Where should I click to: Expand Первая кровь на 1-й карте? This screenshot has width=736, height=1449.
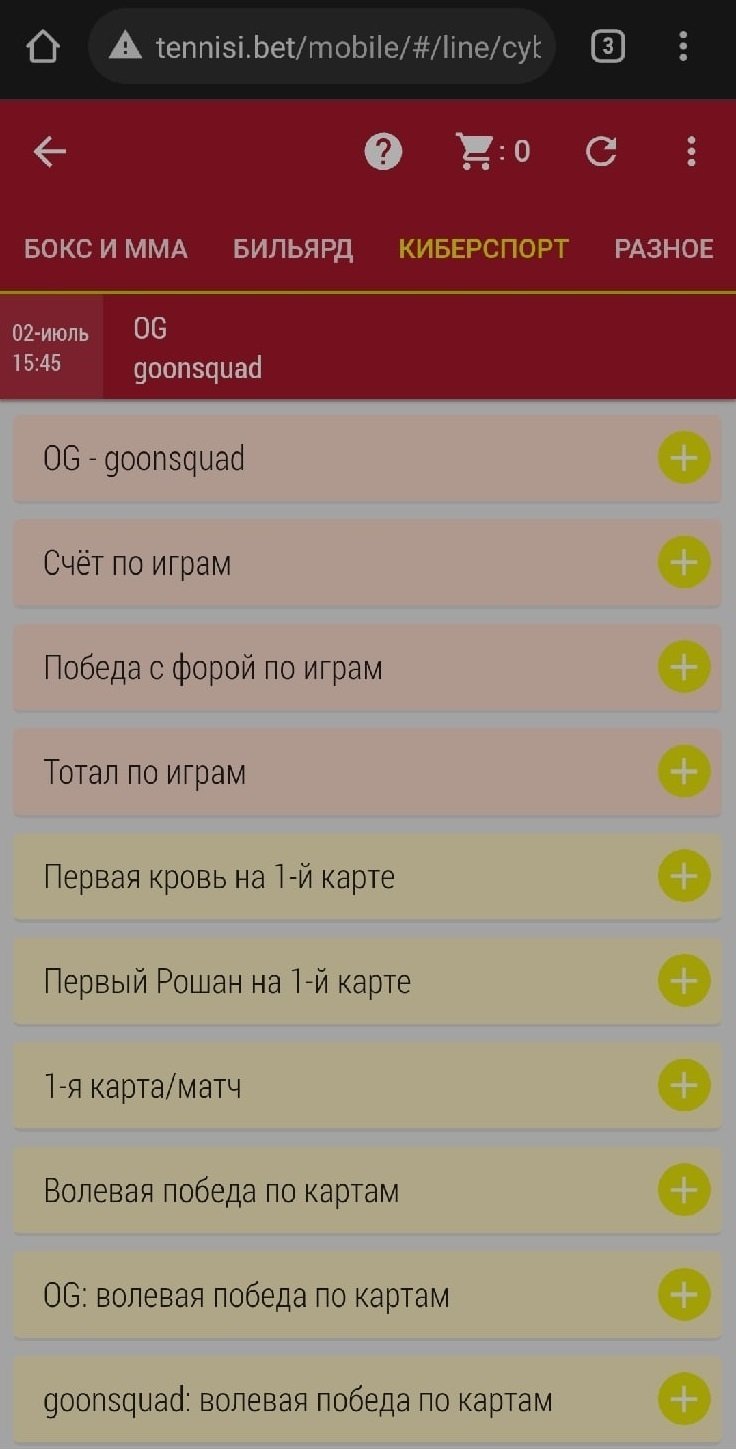pyautogui.click(x=684, y=877)
